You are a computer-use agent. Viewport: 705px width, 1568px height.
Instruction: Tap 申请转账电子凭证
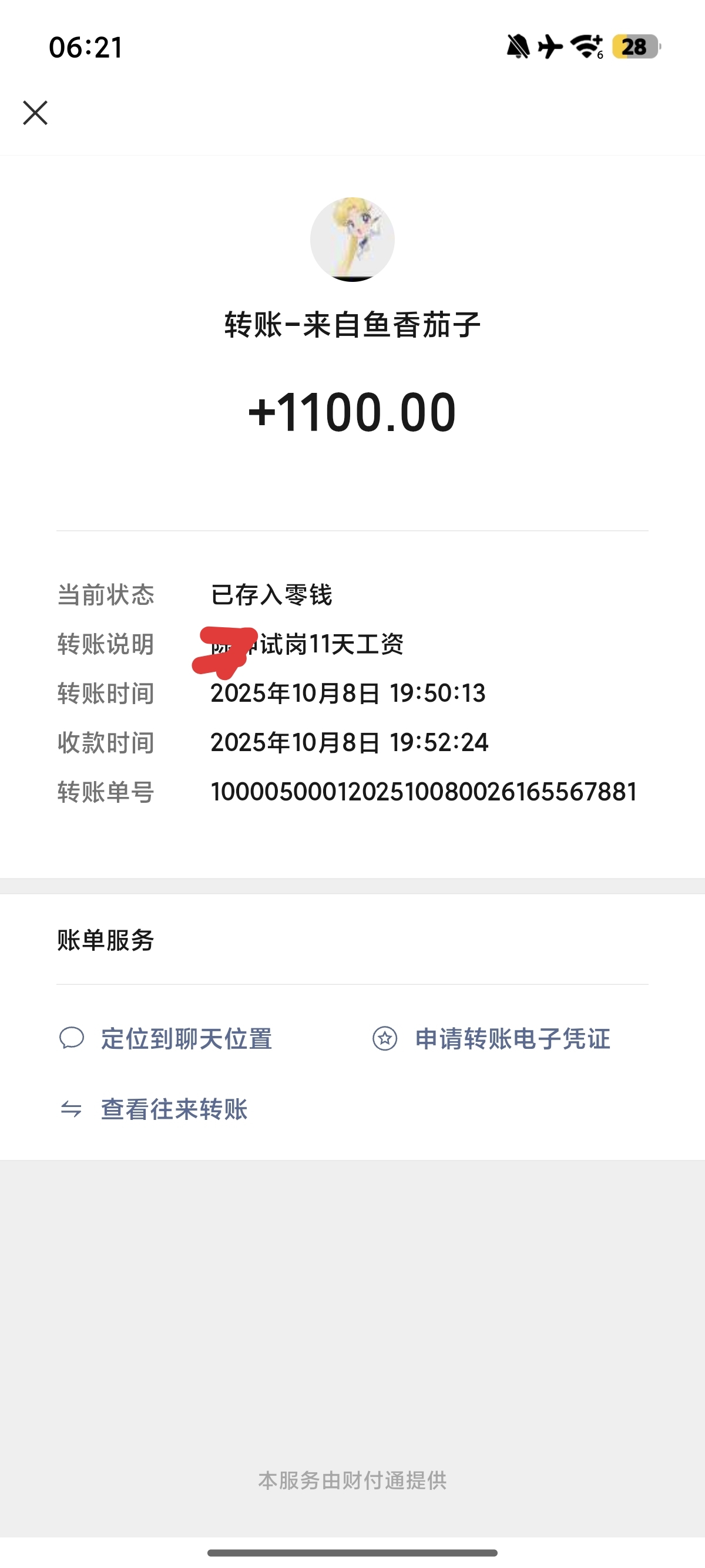pos(511,1038)
